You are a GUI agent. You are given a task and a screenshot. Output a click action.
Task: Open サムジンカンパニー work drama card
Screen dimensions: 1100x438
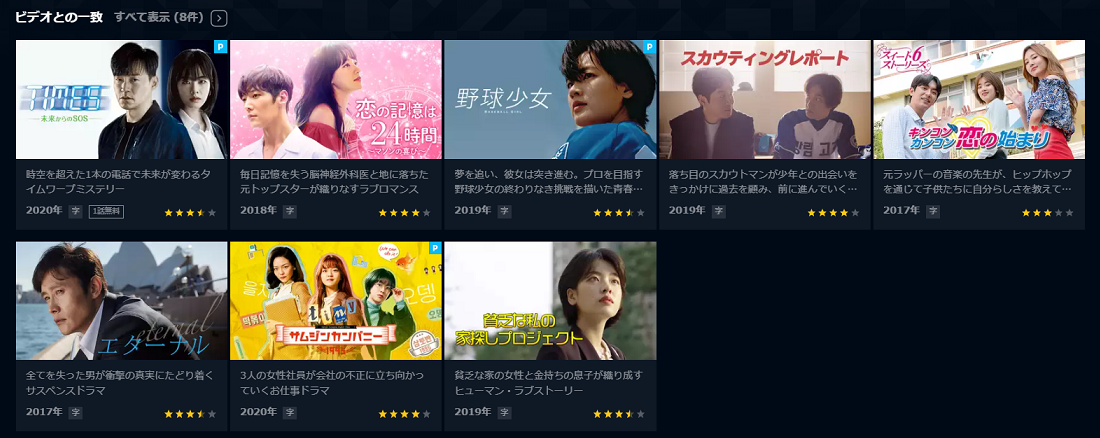coord(335,301)
